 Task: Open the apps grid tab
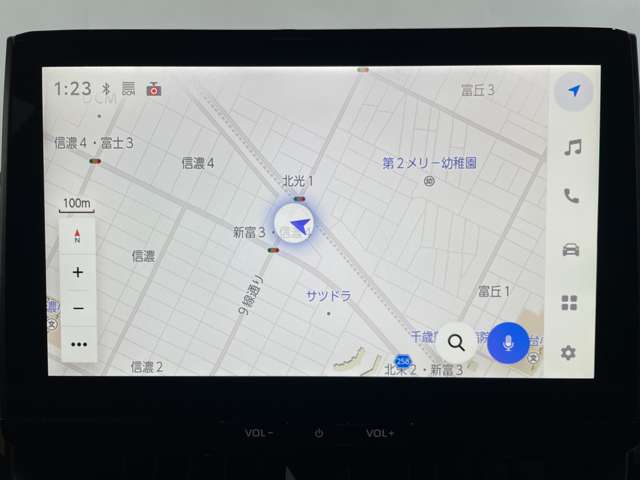point(569,302)
